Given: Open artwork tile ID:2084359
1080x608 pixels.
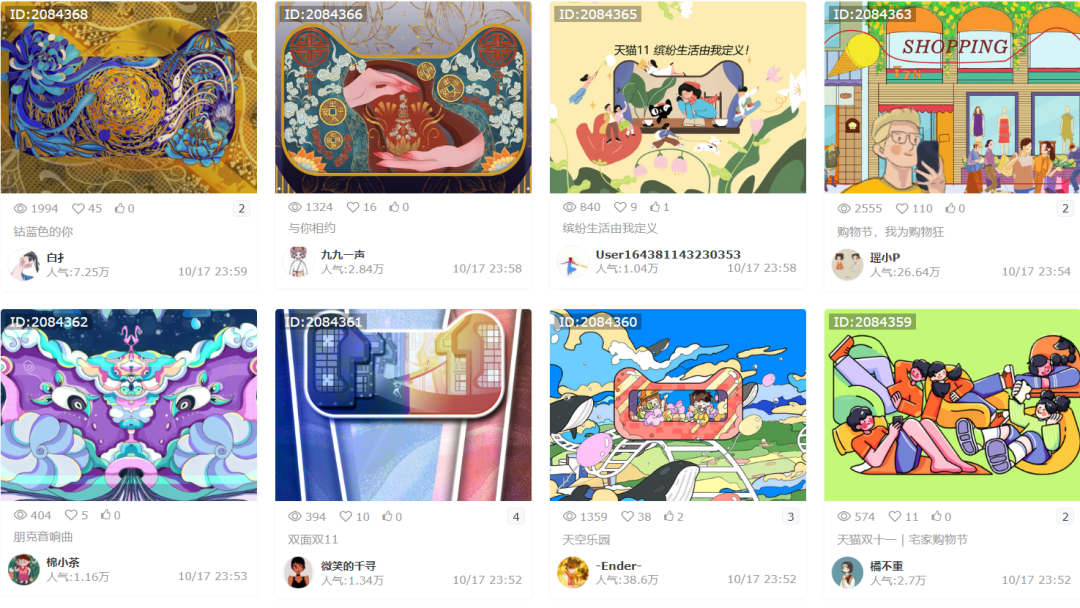Looking at the screenshot, I should 952,405.
